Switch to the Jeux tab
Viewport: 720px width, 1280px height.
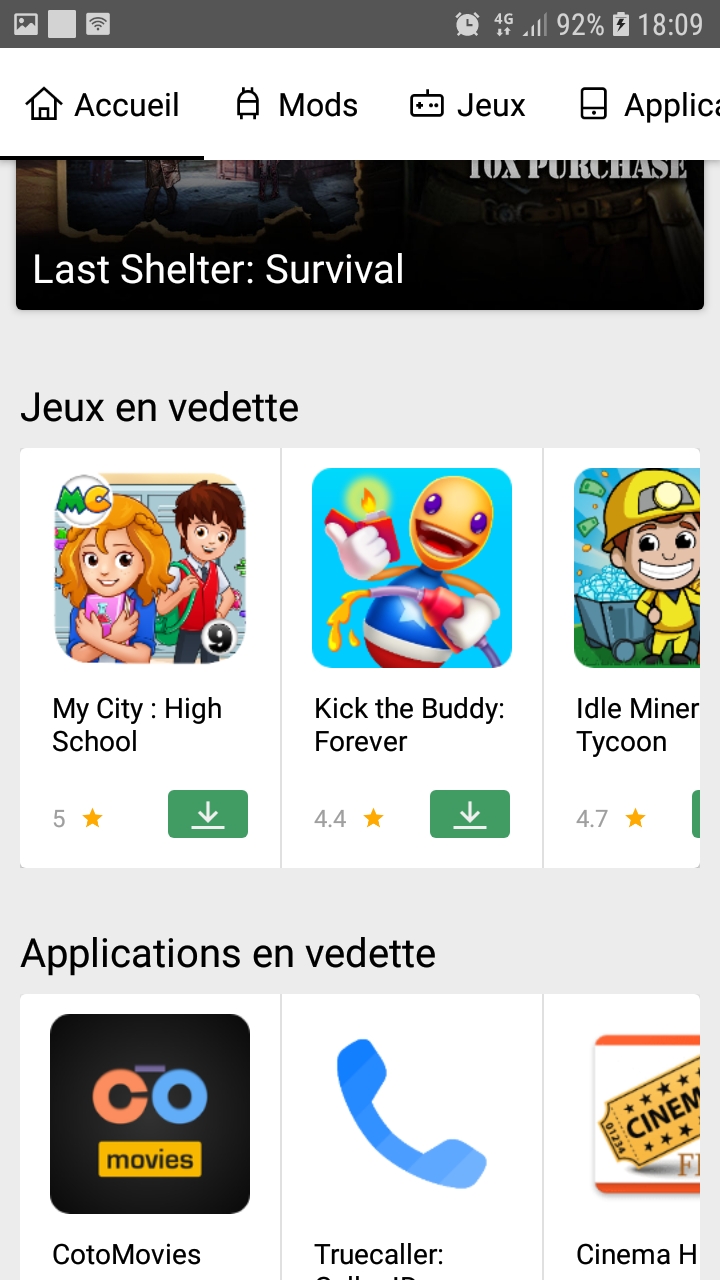467,105
